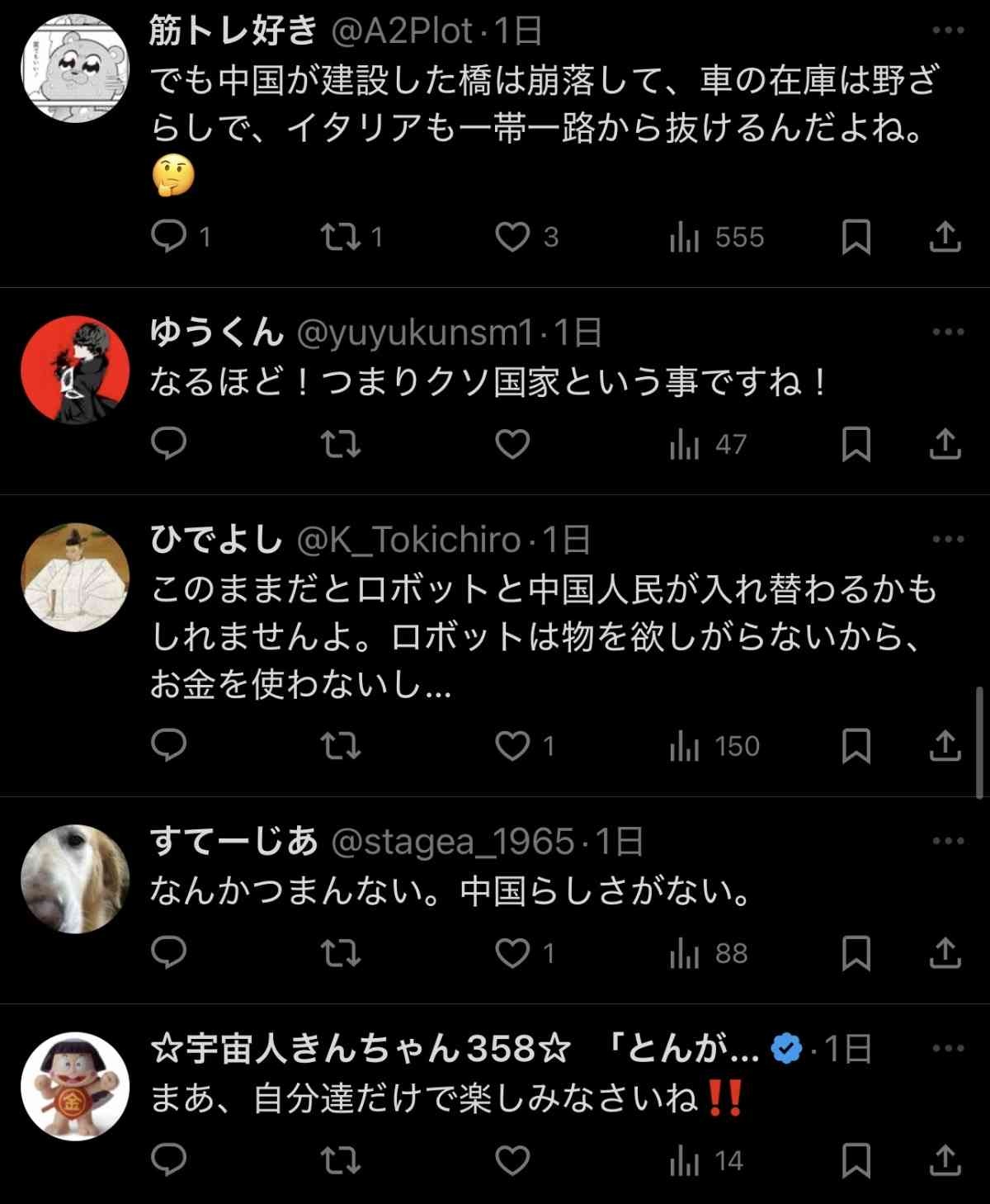990x1204 pixels.
Task: Reply to 筋トレ好き's post
Action: tap(169, 238)
